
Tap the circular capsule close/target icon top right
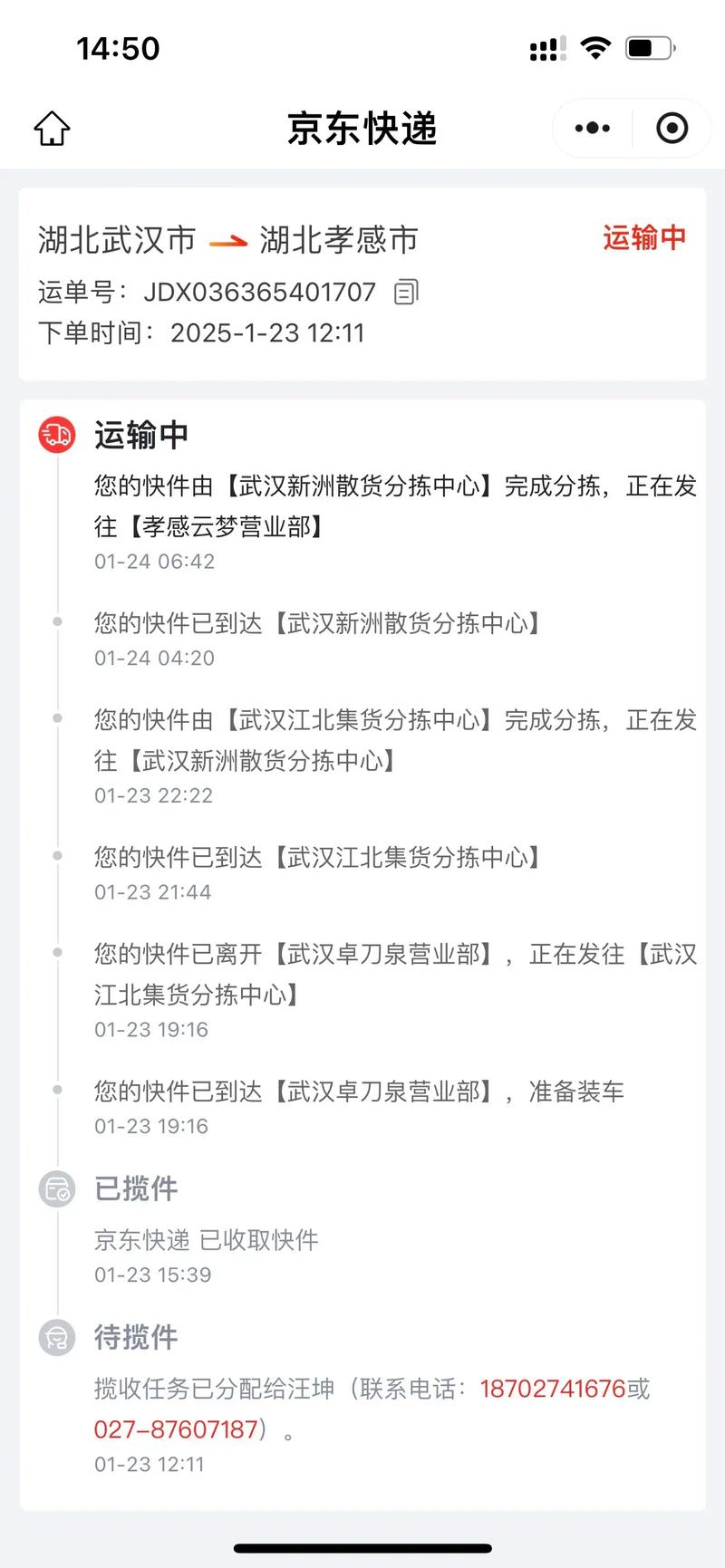pos(672,128)
